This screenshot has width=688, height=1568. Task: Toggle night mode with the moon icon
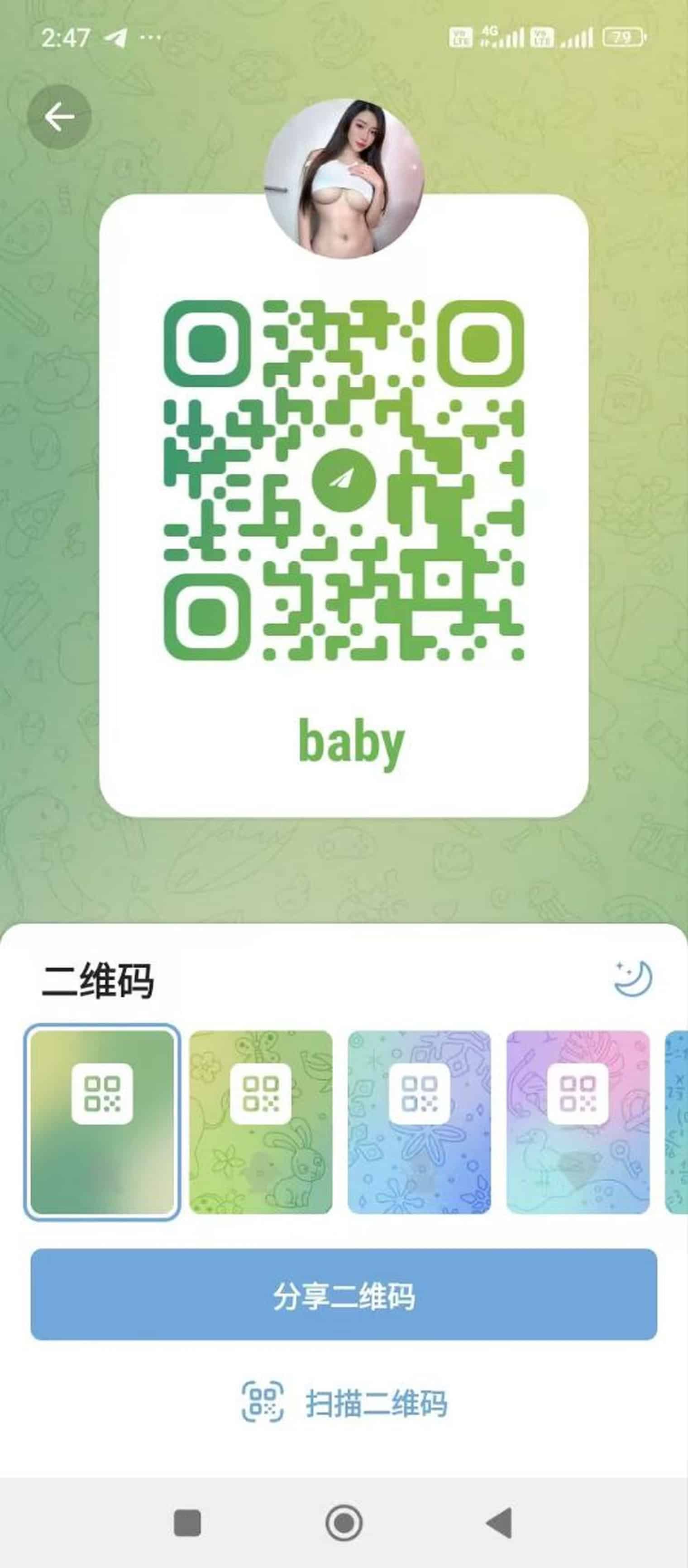[x=633, y=978]
